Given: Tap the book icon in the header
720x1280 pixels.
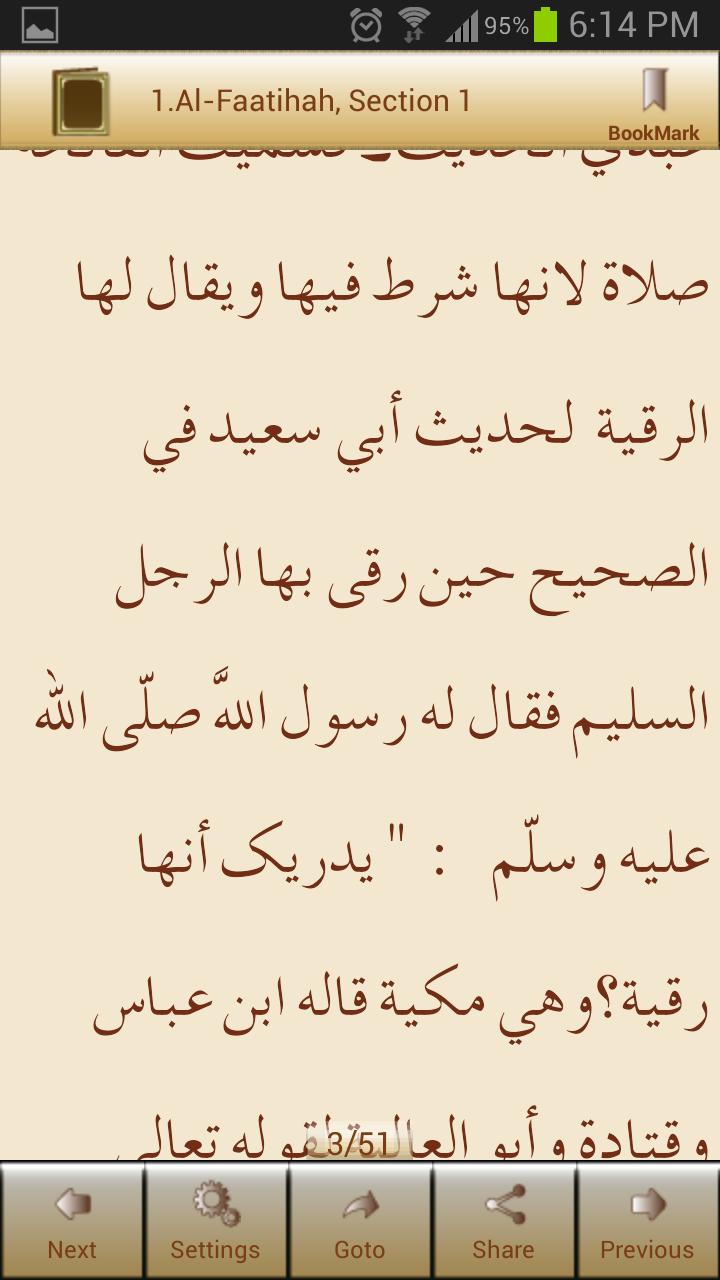Looking at the screenshot, I should (x=80, y=101).
